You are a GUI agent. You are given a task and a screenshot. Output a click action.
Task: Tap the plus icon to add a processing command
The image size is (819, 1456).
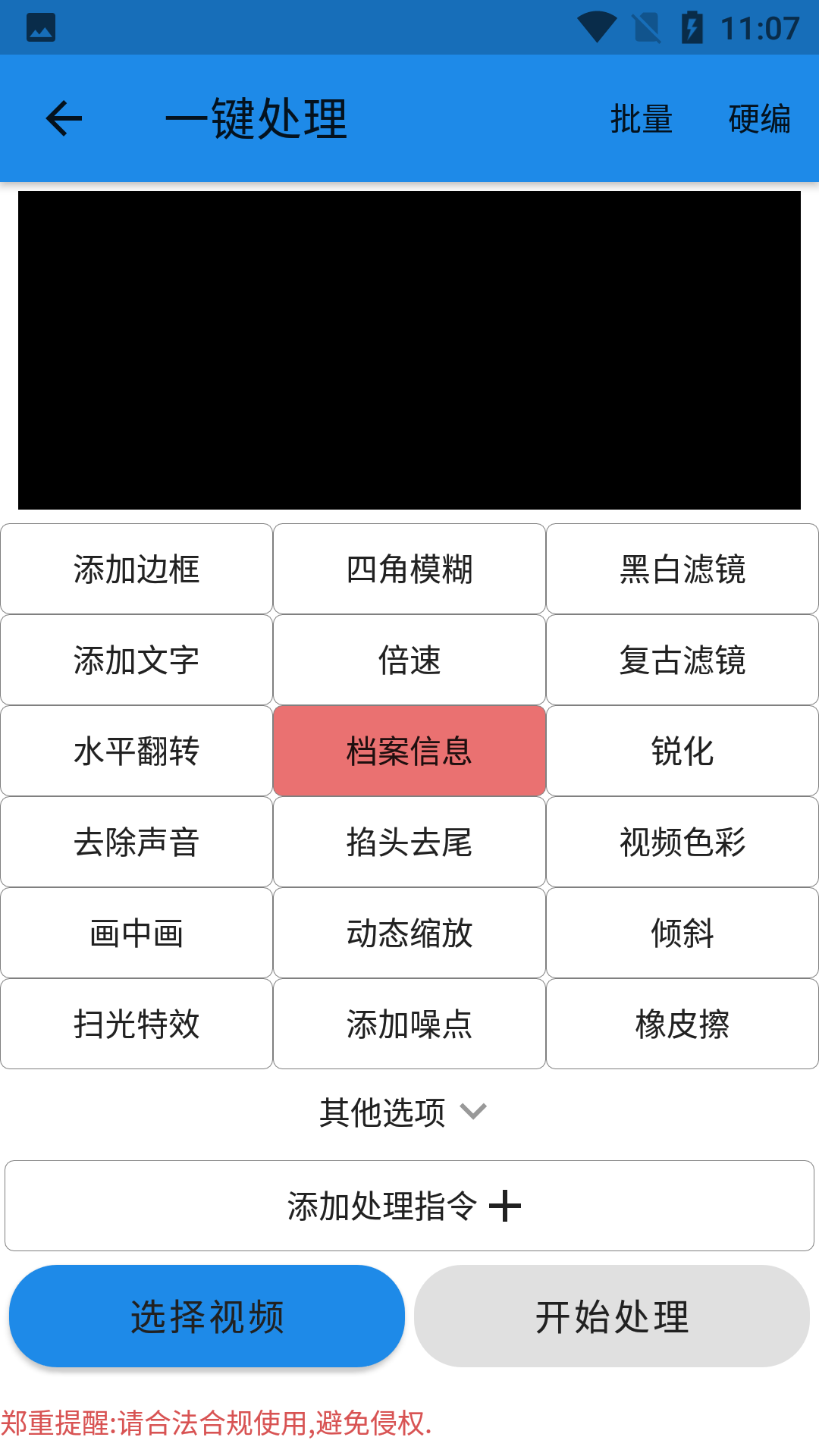point(507,1206)
